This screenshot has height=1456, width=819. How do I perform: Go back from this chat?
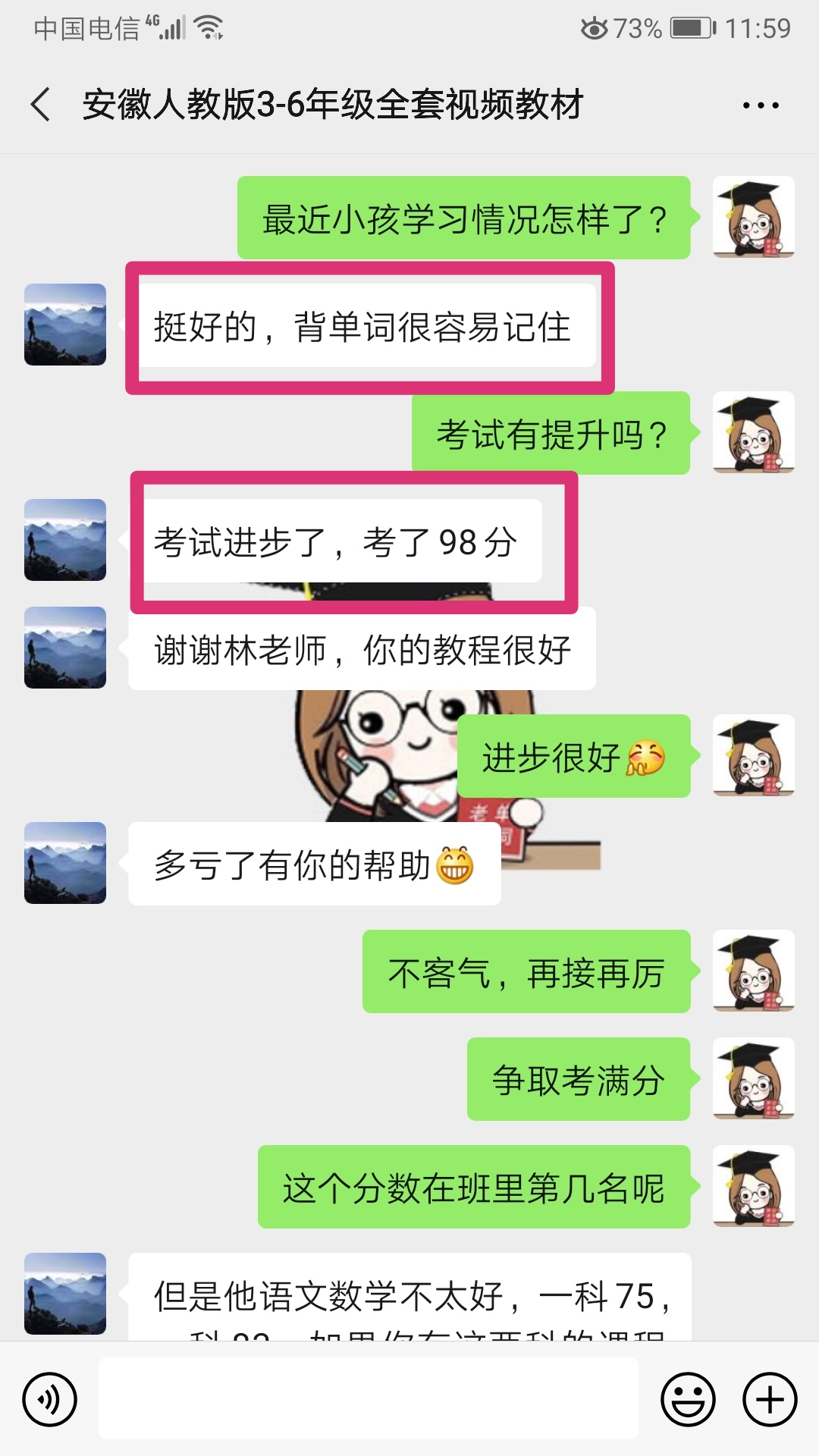pyautogui.click(x=41, y=105)
